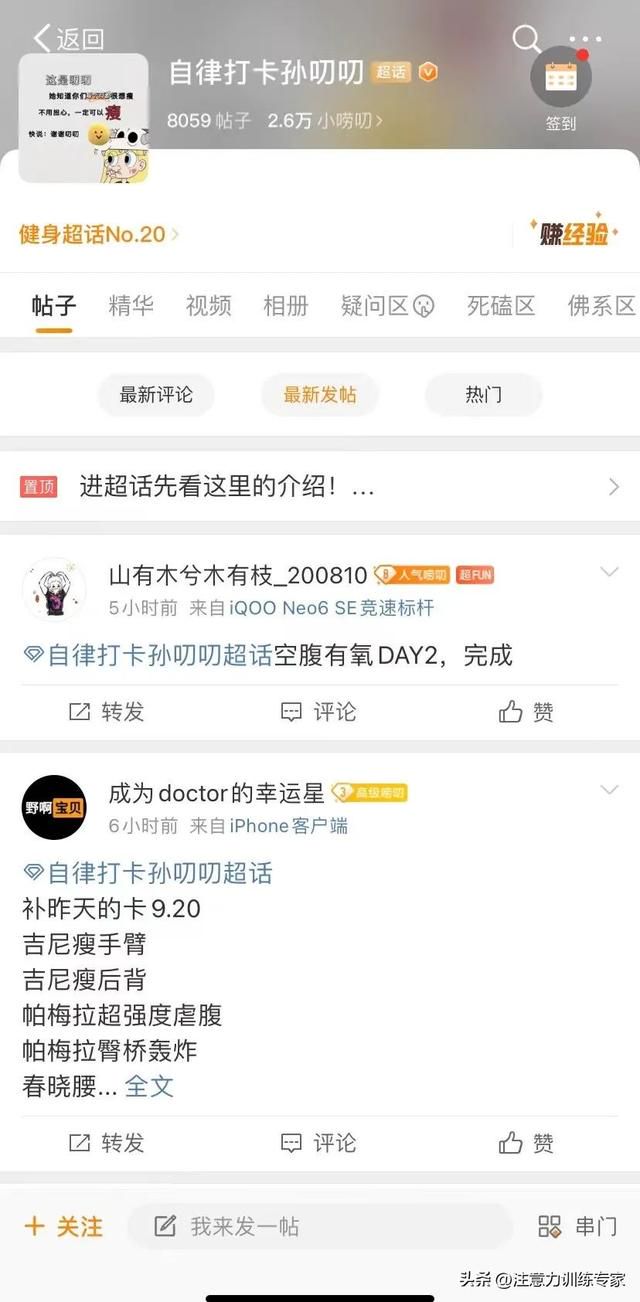Select the 热门 filter chip
Image resolution: width=640 pixels, height=1302 pixels.
(x=483, y=395)
